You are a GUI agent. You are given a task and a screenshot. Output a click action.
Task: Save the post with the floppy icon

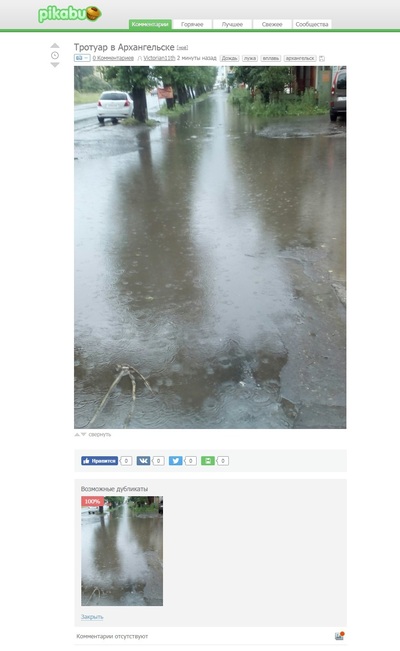321,59
